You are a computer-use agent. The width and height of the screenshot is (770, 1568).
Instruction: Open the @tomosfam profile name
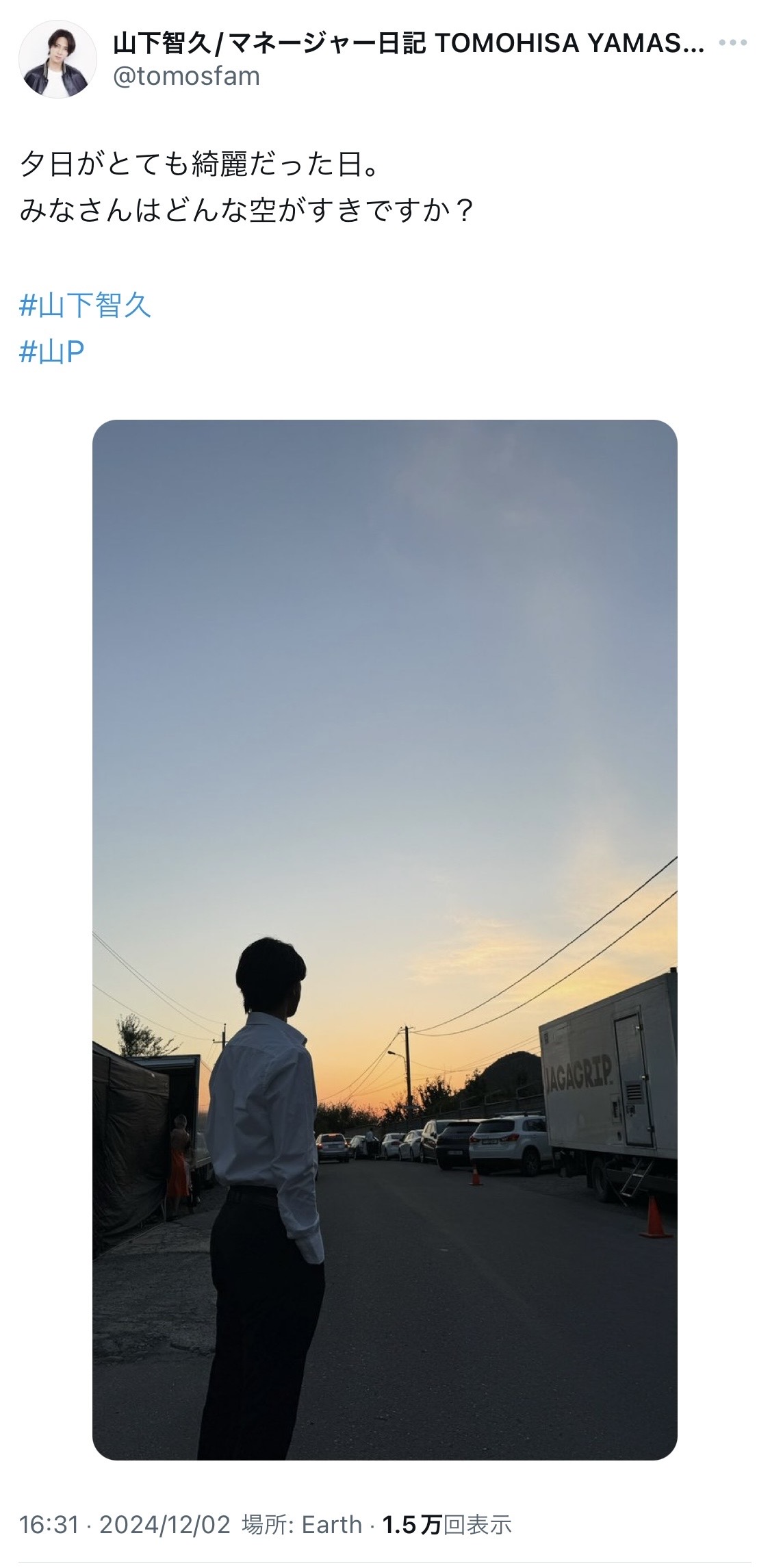(186, 76)
